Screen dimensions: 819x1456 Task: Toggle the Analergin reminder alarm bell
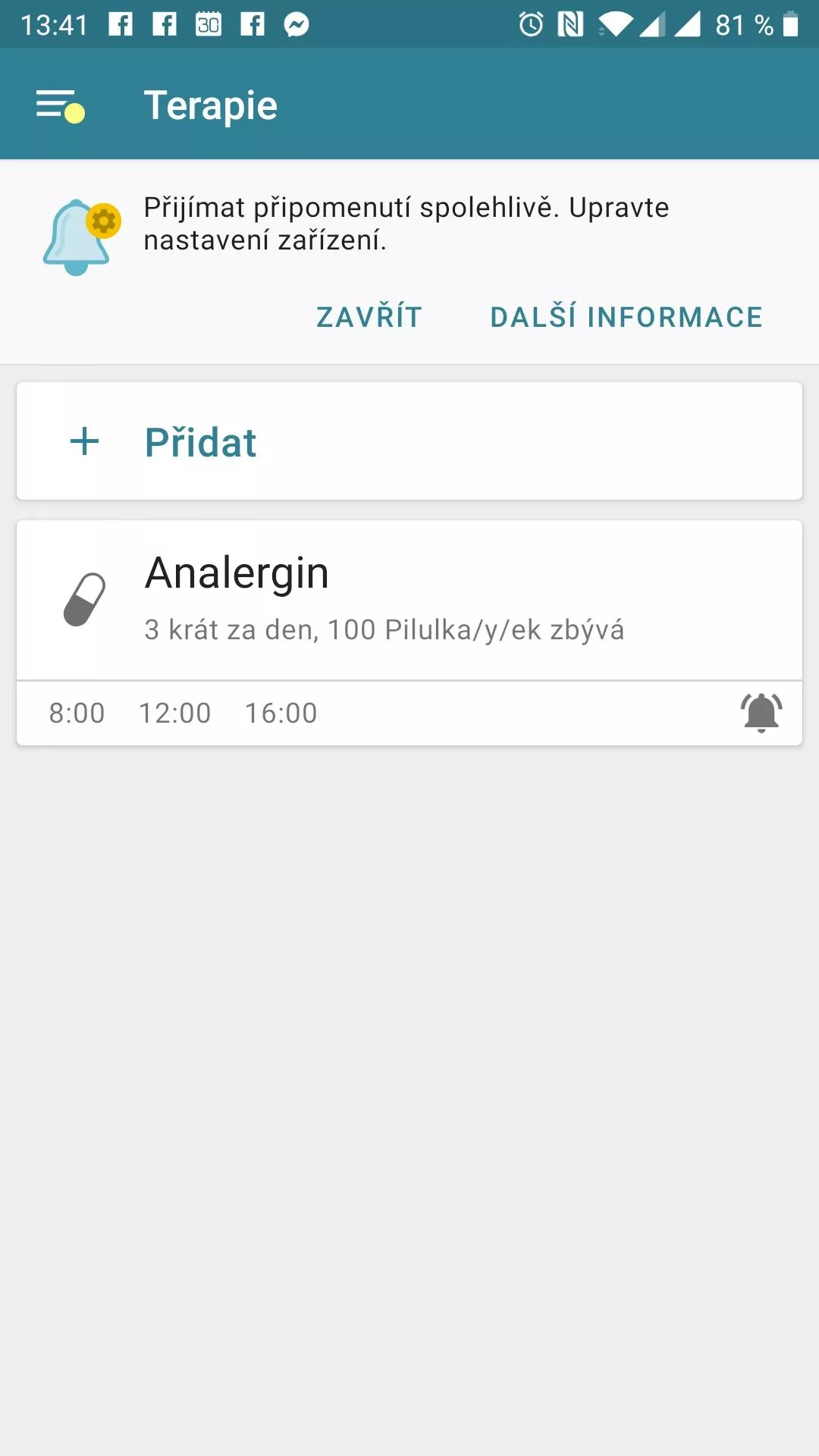point(761,713)
